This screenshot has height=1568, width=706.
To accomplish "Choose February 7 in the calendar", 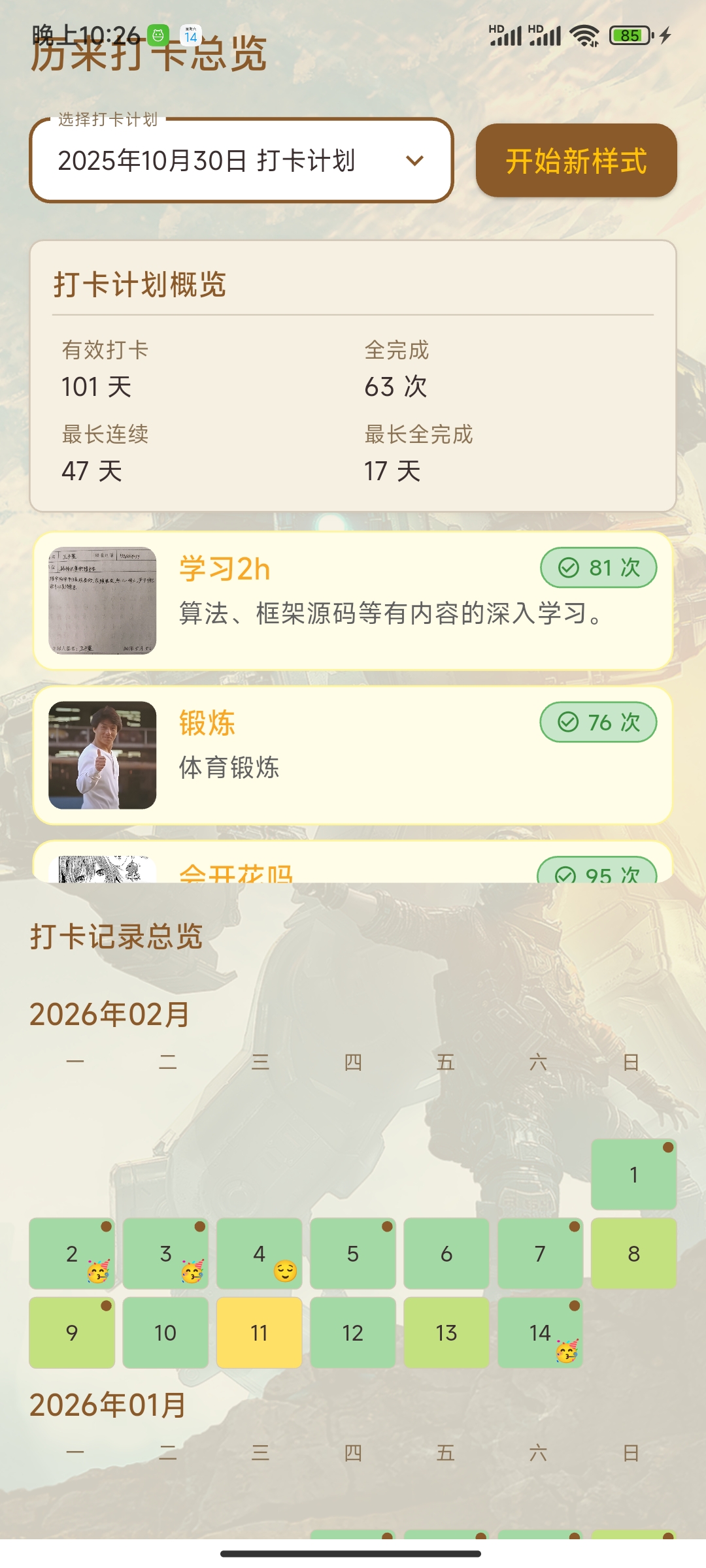I will point(540,1254).
